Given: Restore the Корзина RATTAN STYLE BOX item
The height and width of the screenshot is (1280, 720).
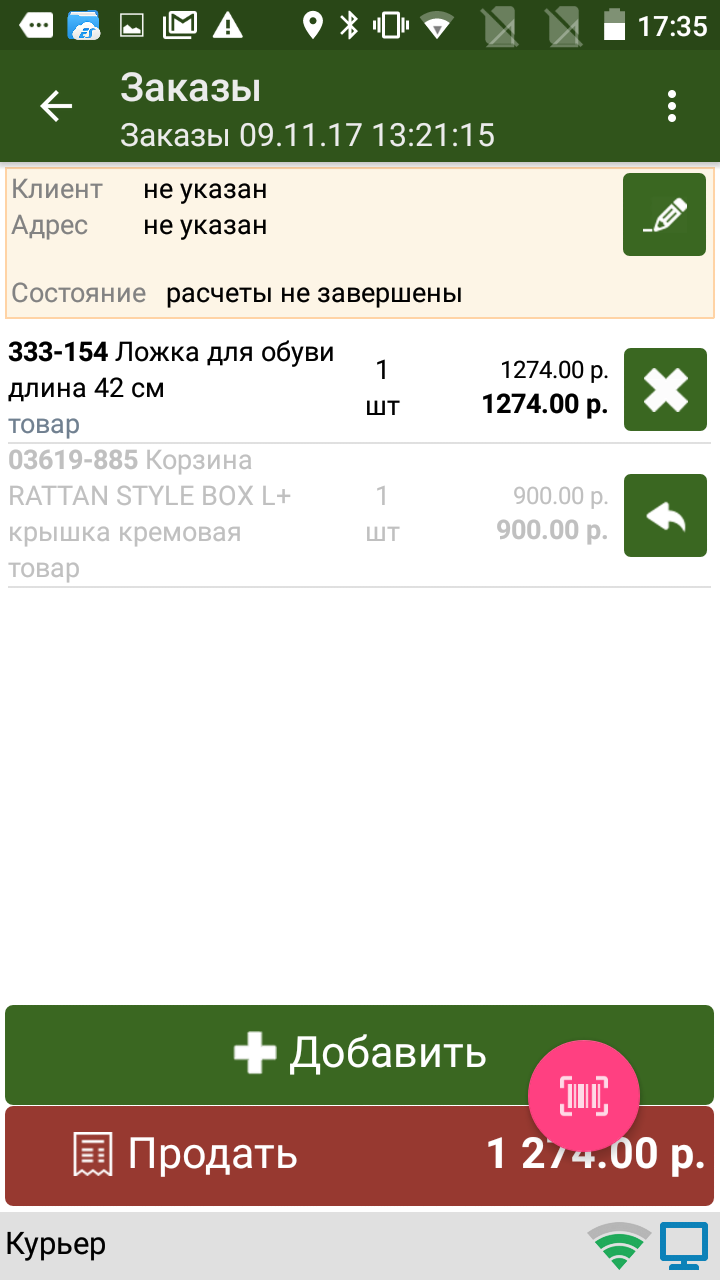Looking at the screenshot, I should 665,515.
